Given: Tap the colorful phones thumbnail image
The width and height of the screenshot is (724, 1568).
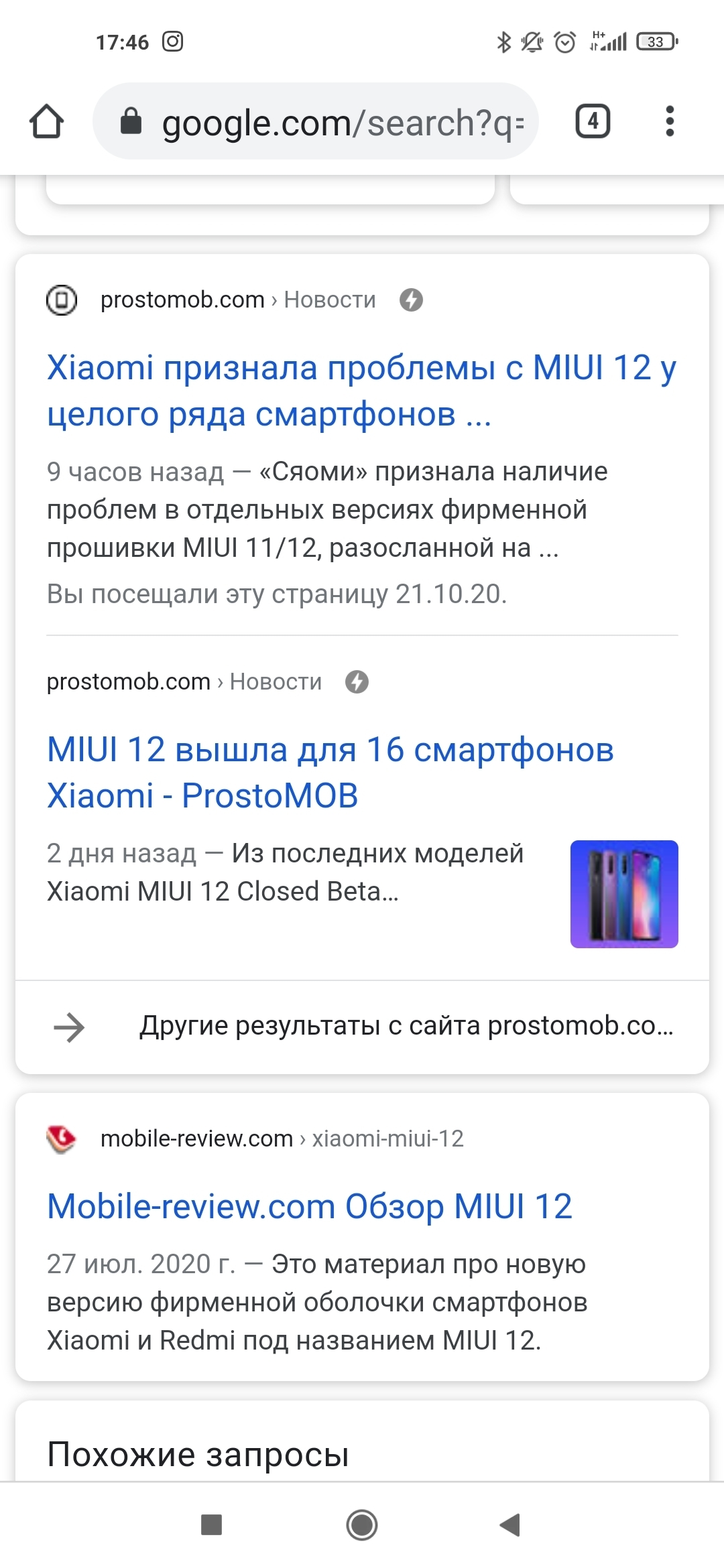Looking at the screenshot, I should click(623, 894).
